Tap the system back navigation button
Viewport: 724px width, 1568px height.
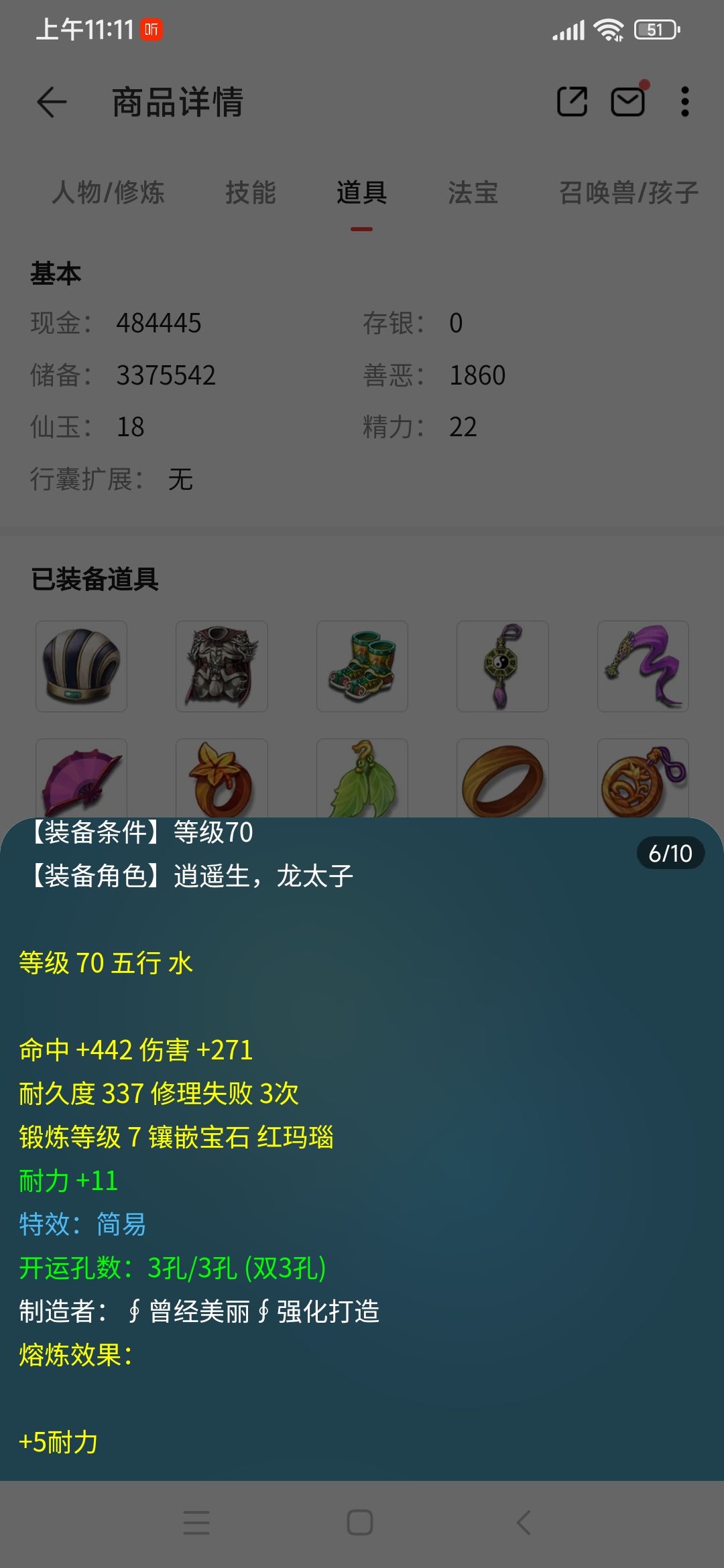pyautogui.click(x=524, y=1522)
